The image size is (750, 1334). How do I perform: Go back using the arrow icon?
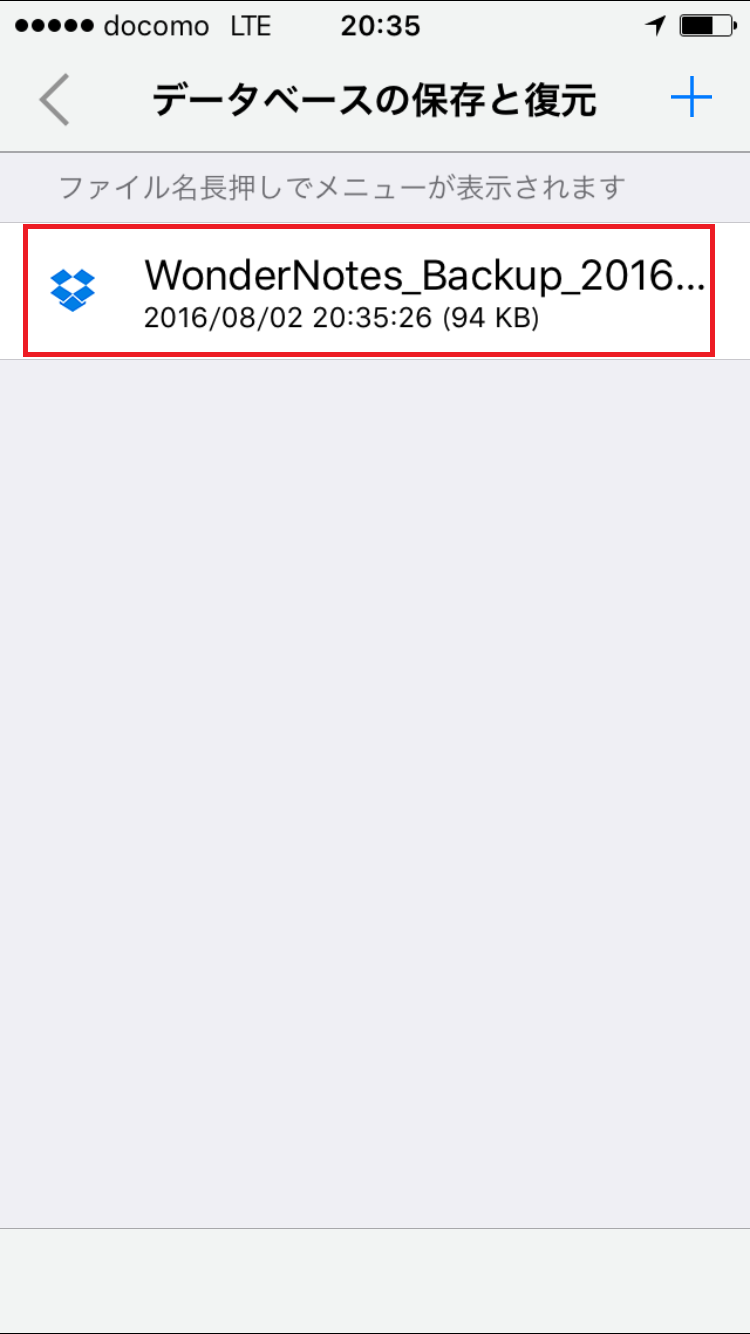point(55,100)
